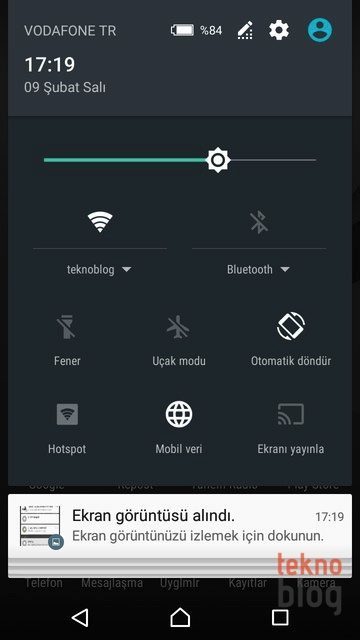Image resolution: width=360 pixels, height=640 pixels.
Task: Expand the Bluetooth devices dropdown
Action: pos(258,270)
